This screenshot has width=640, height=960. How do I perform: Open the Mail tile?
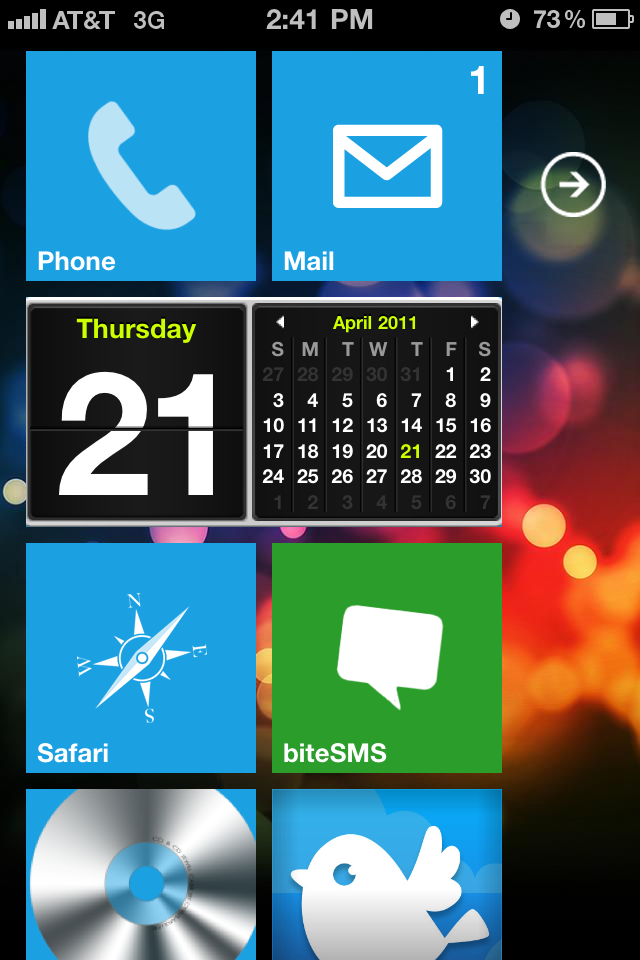387,166
